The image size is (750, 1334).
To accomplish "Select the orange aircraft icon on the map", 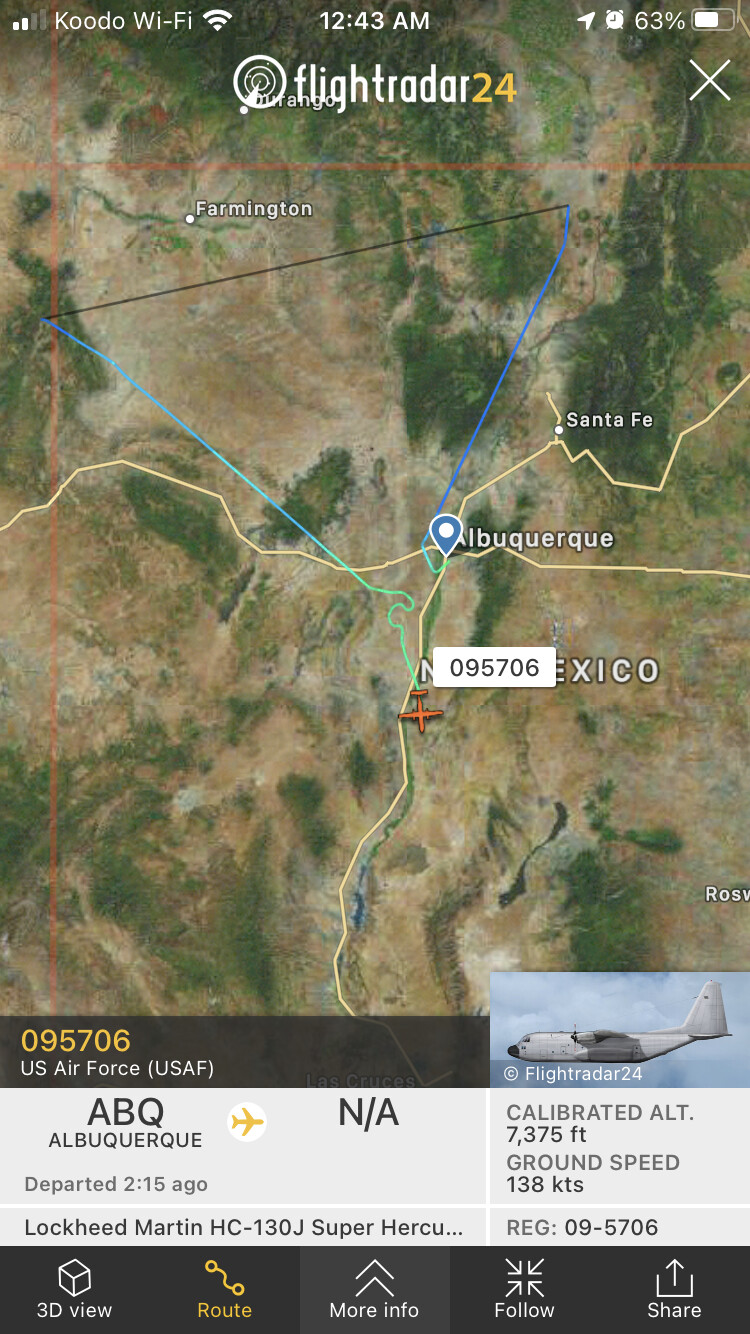I will pos(421,712).
